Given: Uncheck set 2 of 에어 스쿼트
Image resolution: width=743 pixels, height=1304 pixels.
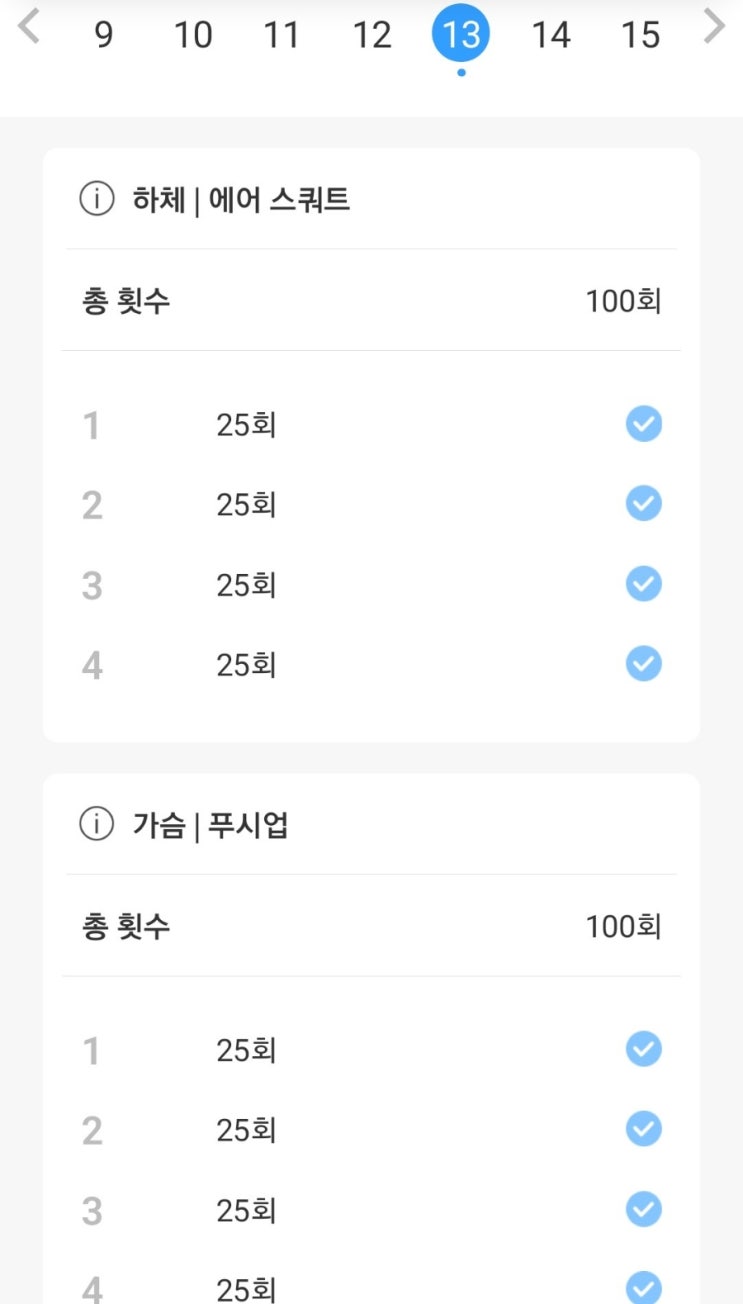Looking at the screenshot, I should click(644, 504).
